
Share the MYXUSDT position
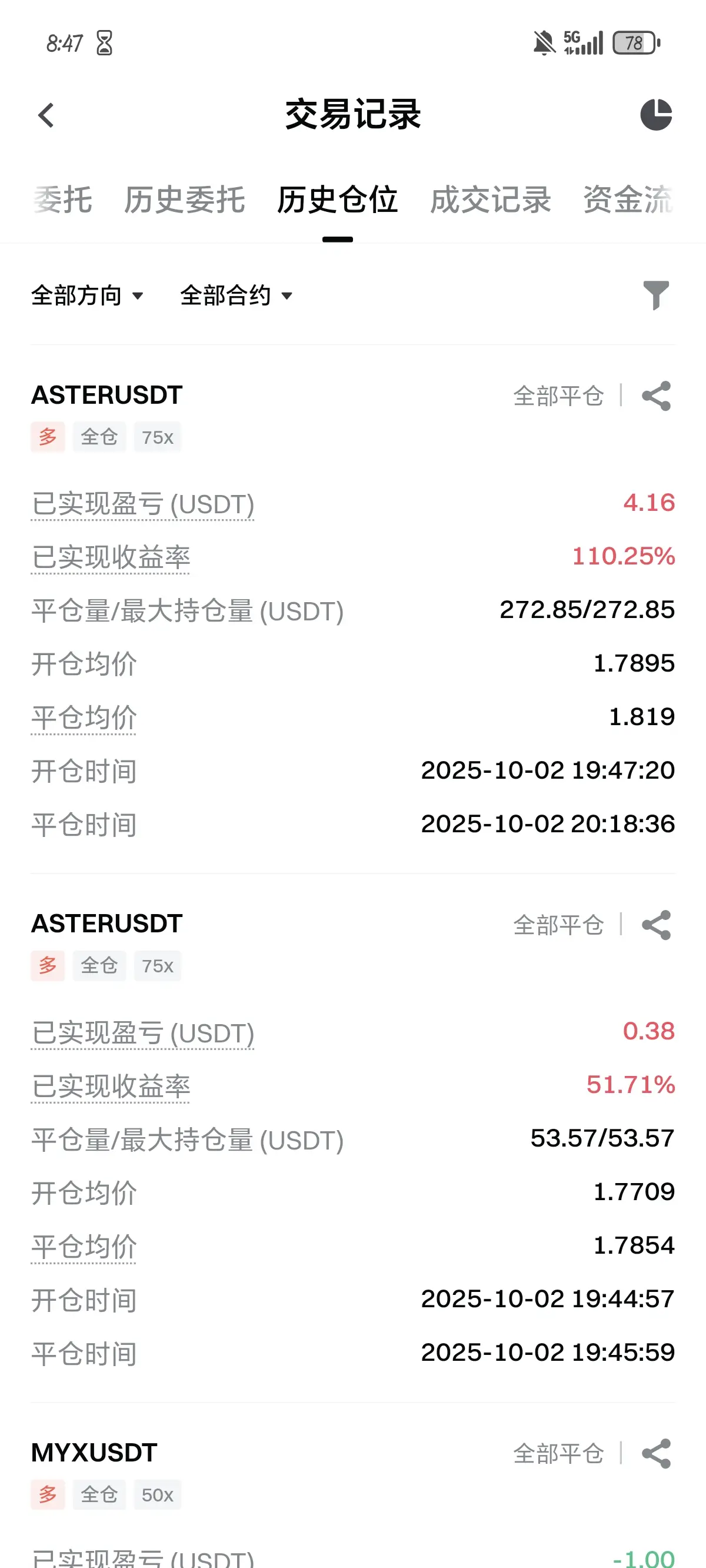coord(656,1454)
